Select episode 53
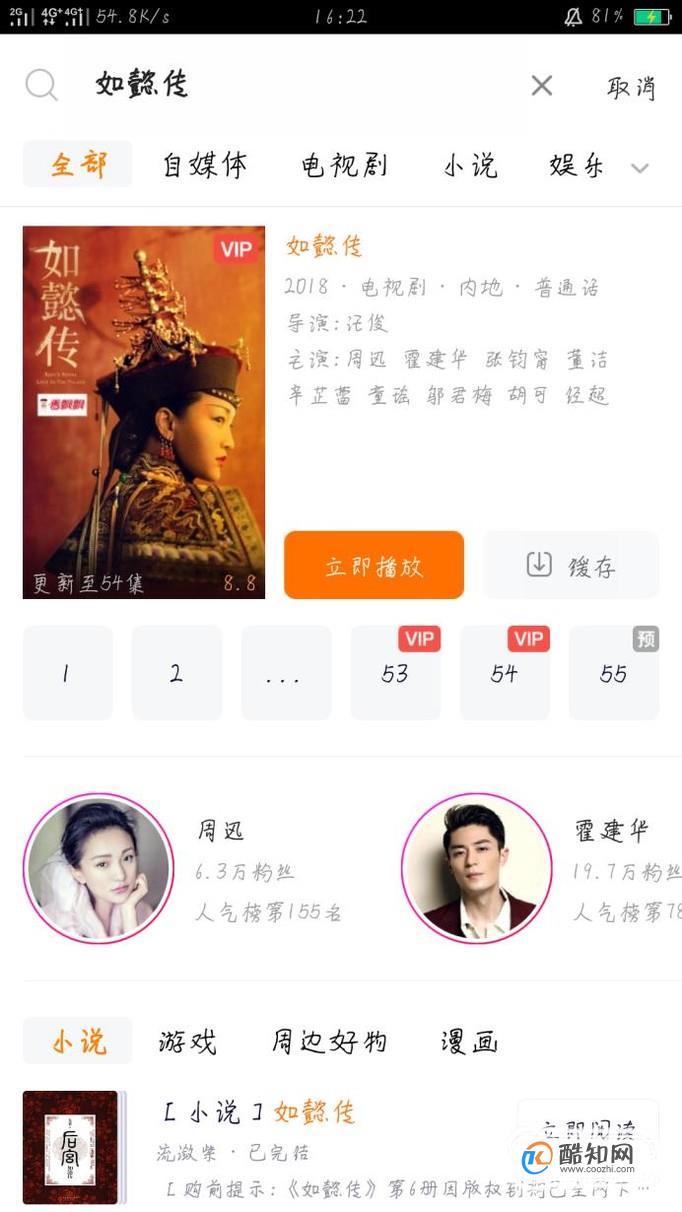The image size is (682, 1212). 395,673
